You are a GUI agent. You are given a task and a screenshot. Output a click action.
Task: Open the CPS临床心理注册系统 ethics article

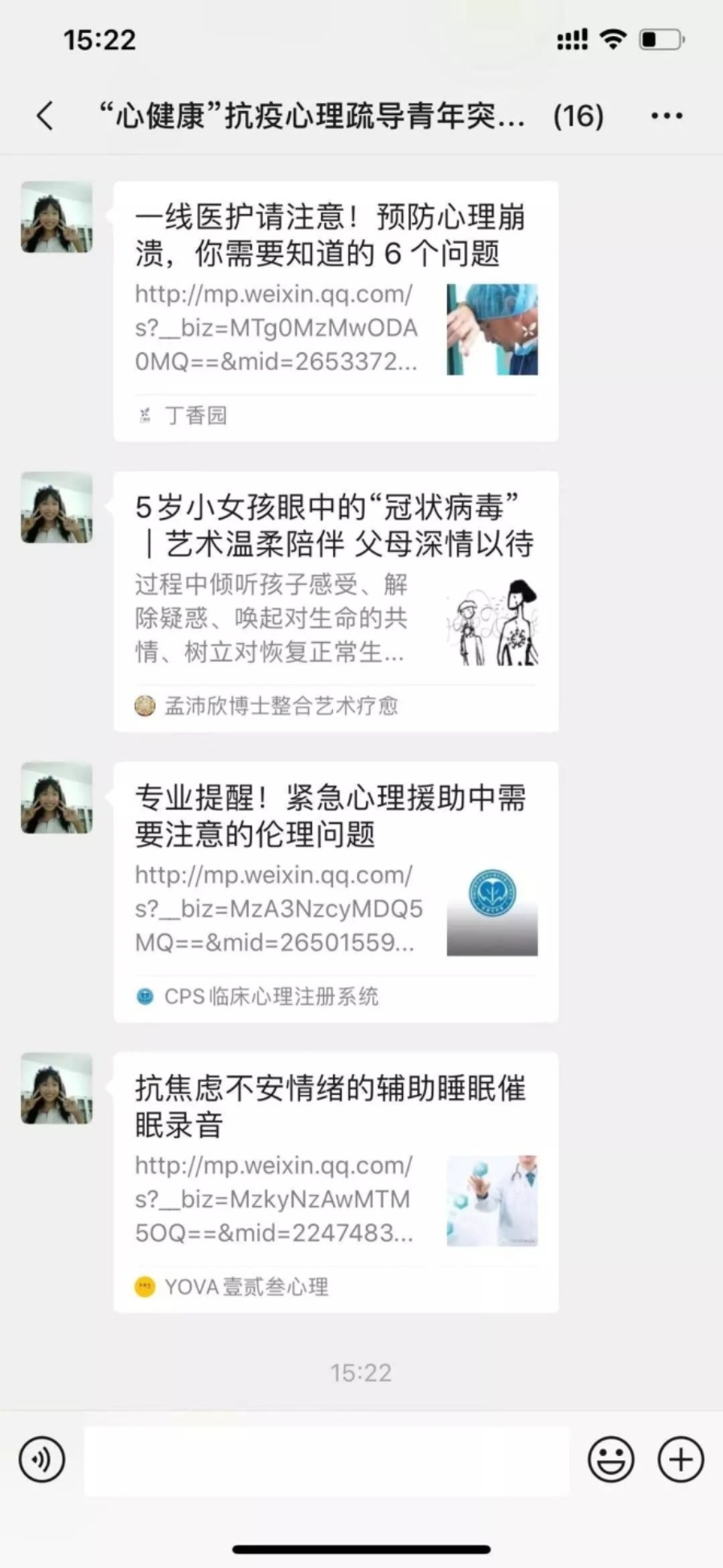335,891
